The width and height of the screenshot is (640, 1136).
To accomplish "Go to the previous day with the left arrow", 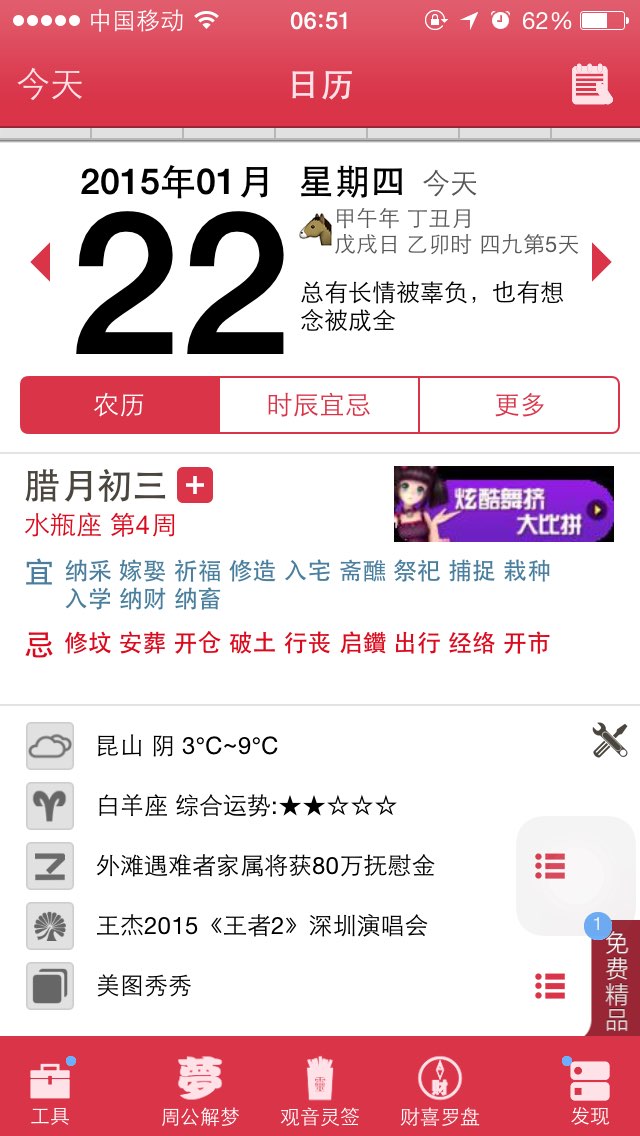I will click(x=41, y=262).
